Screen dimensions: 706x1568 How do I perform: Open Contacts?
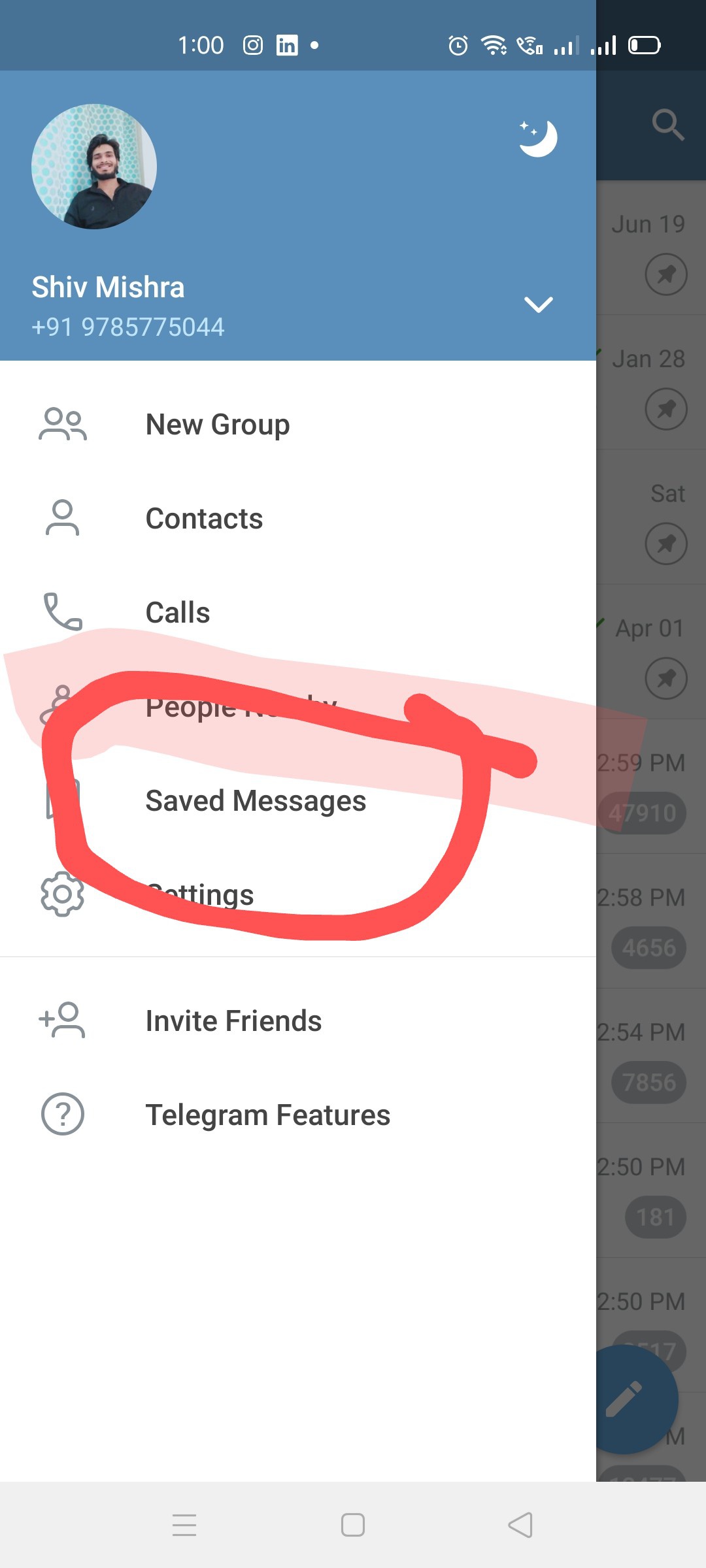point(204,519)
